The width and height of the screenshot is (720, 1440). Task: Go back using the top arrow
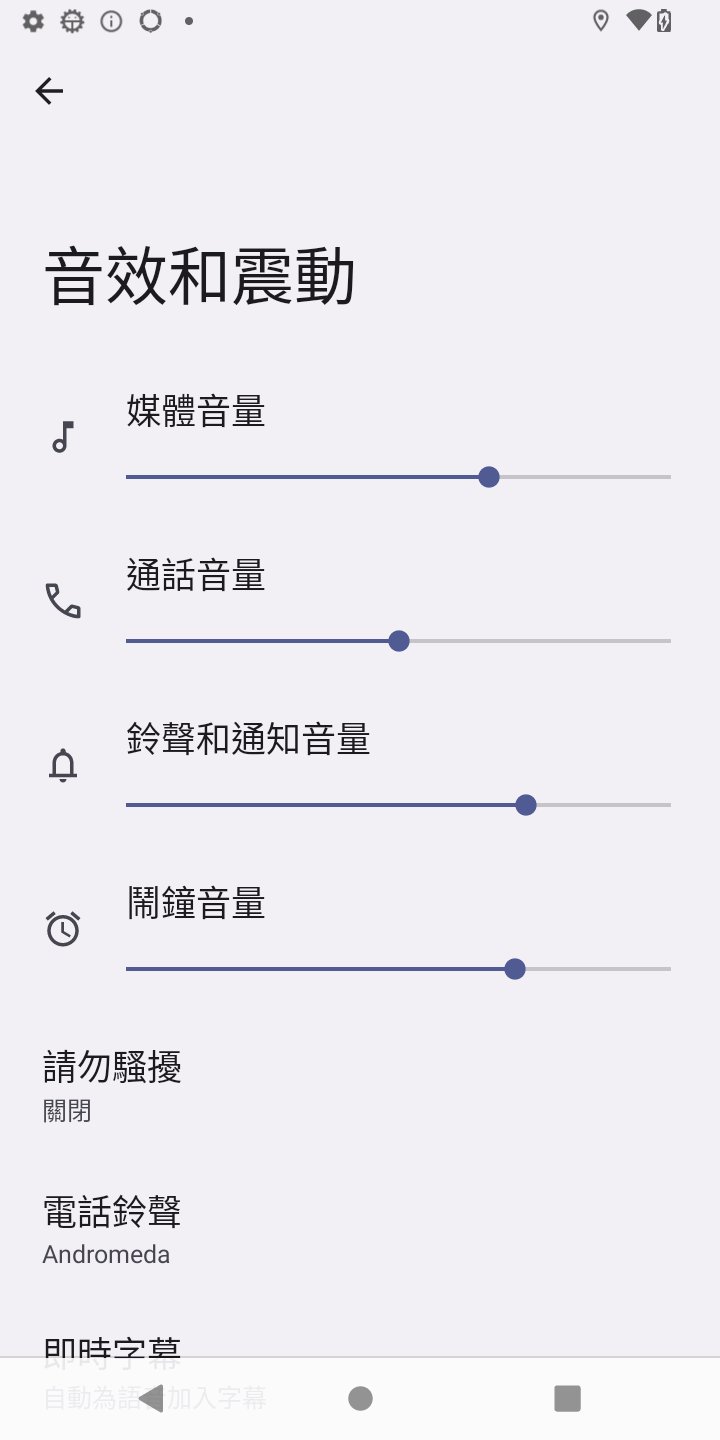pos(49,91)
